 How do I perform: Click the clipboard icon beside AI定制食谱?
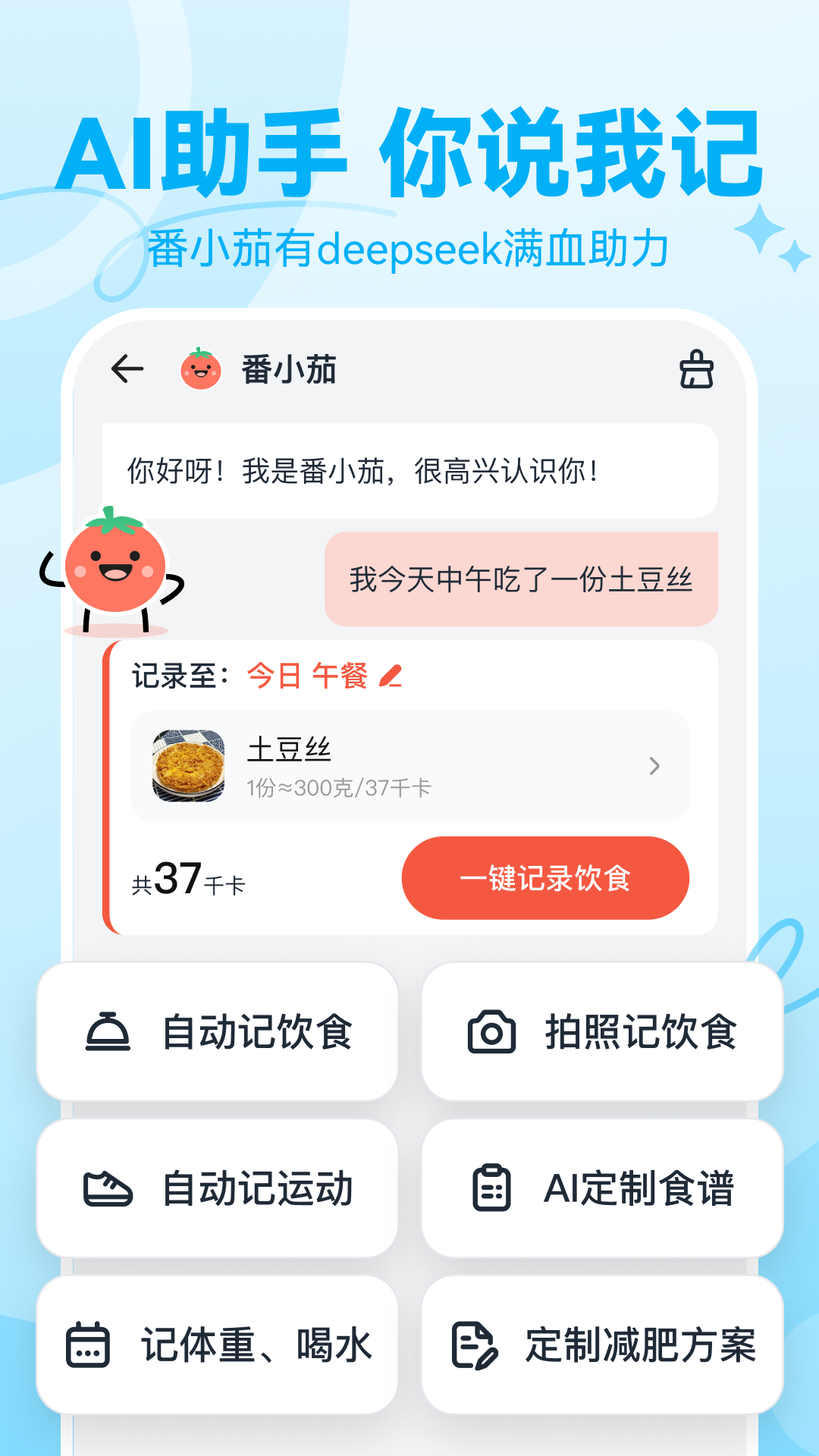(x=492, y=1187)
